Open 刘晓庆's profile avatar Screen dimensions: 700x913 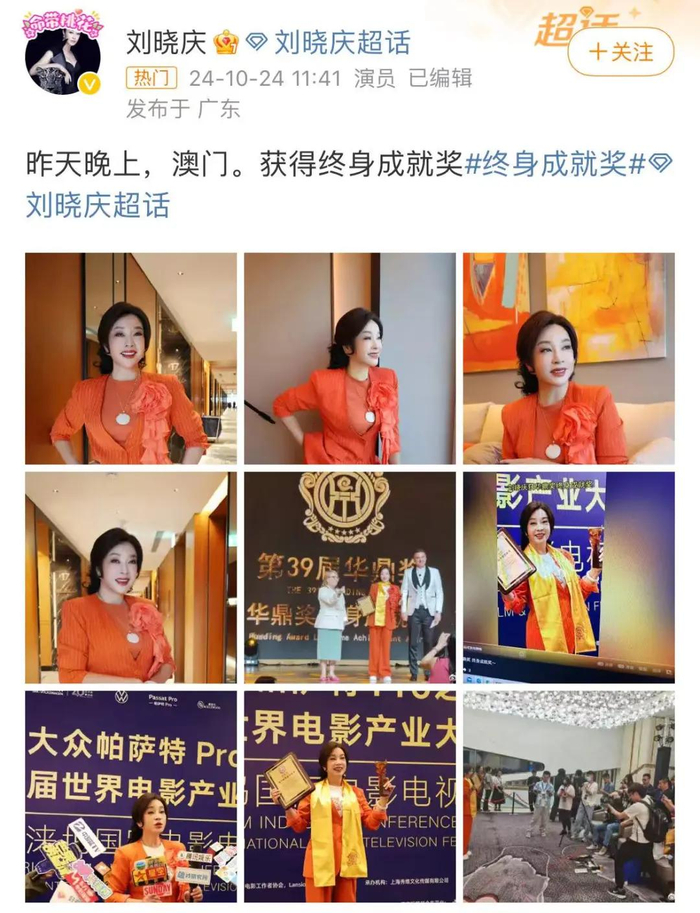[62, 54]
